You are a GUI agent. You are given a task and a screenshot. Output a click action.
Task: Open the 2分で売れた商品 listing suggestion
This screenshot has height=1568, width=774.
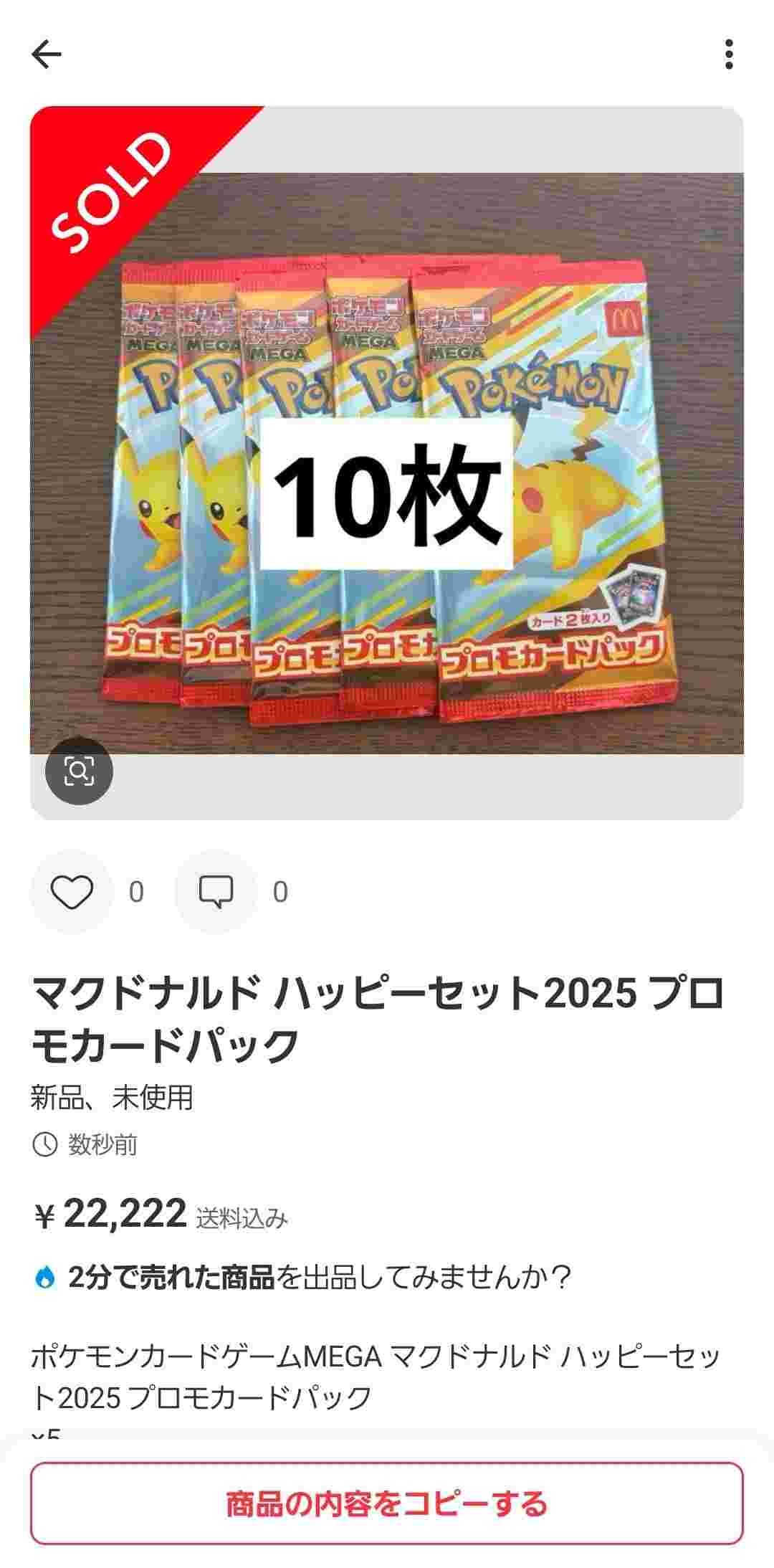pyautogui.click(x=301, y=1277)
